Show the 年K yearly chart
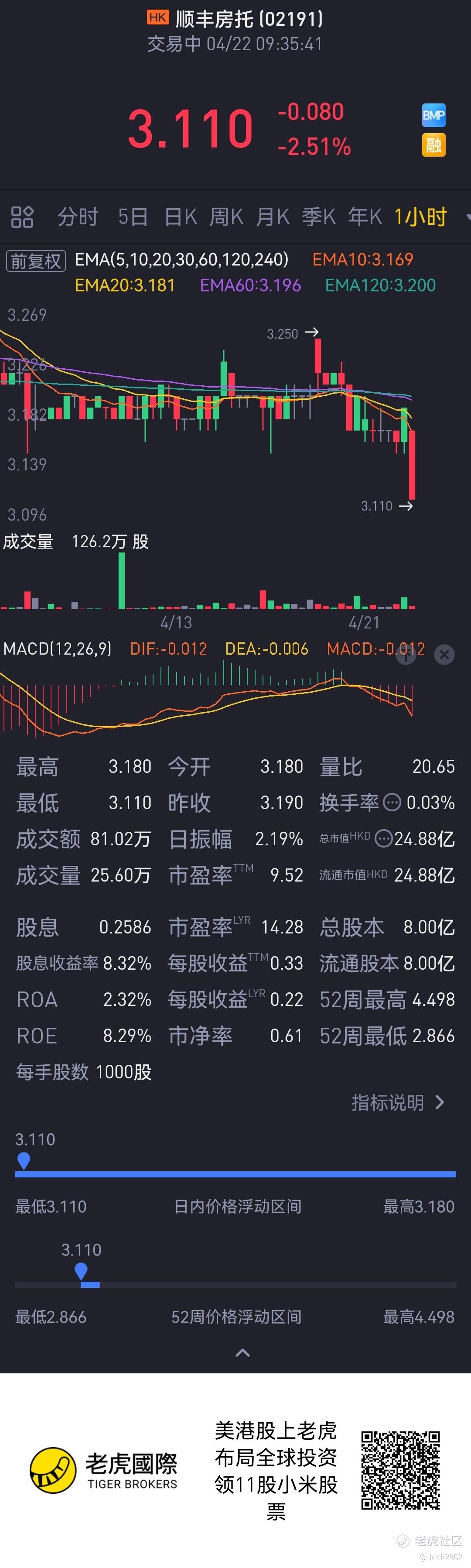The image size is (471, 1568). (x=365, y=217)
